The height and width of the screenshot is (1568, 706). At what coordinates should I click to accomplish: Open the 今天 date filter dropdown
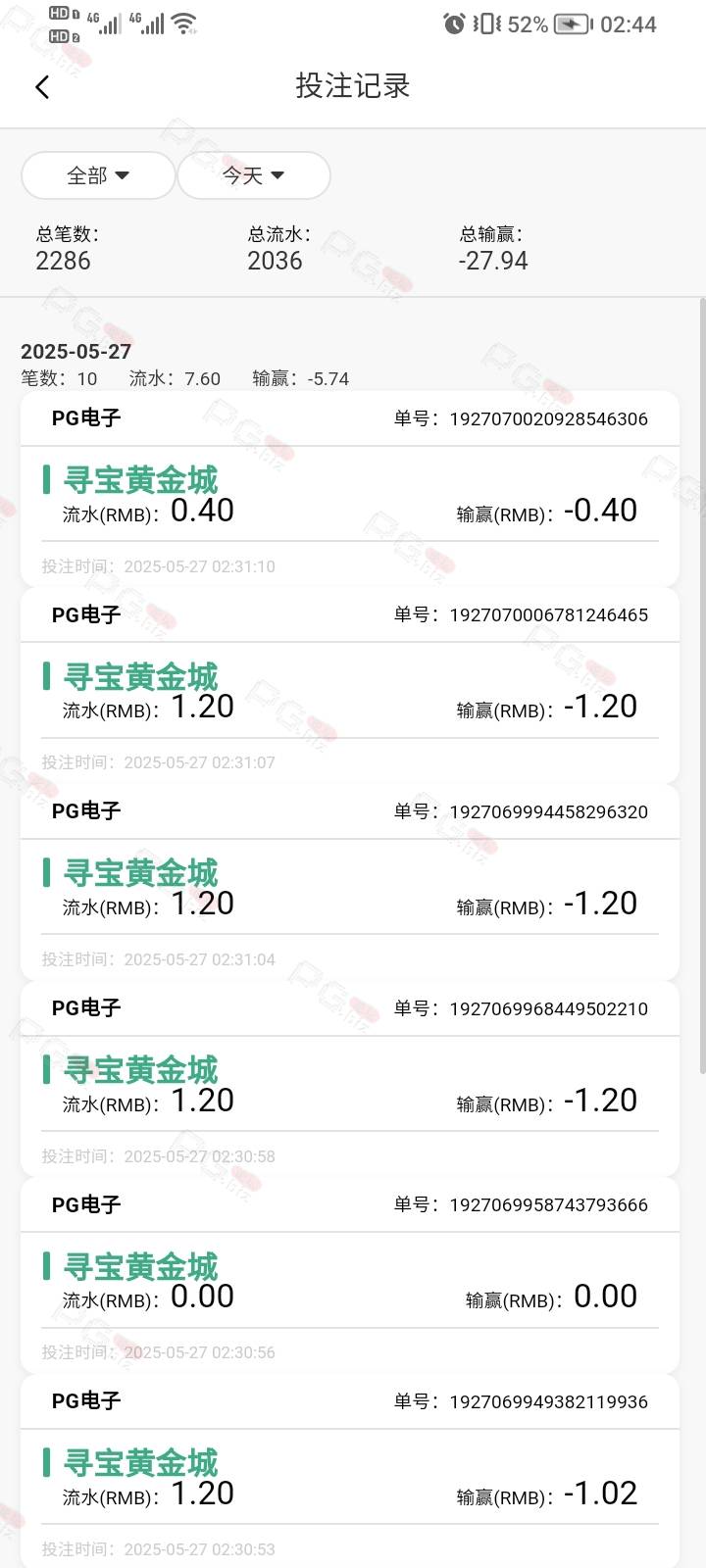coord(253,175)
